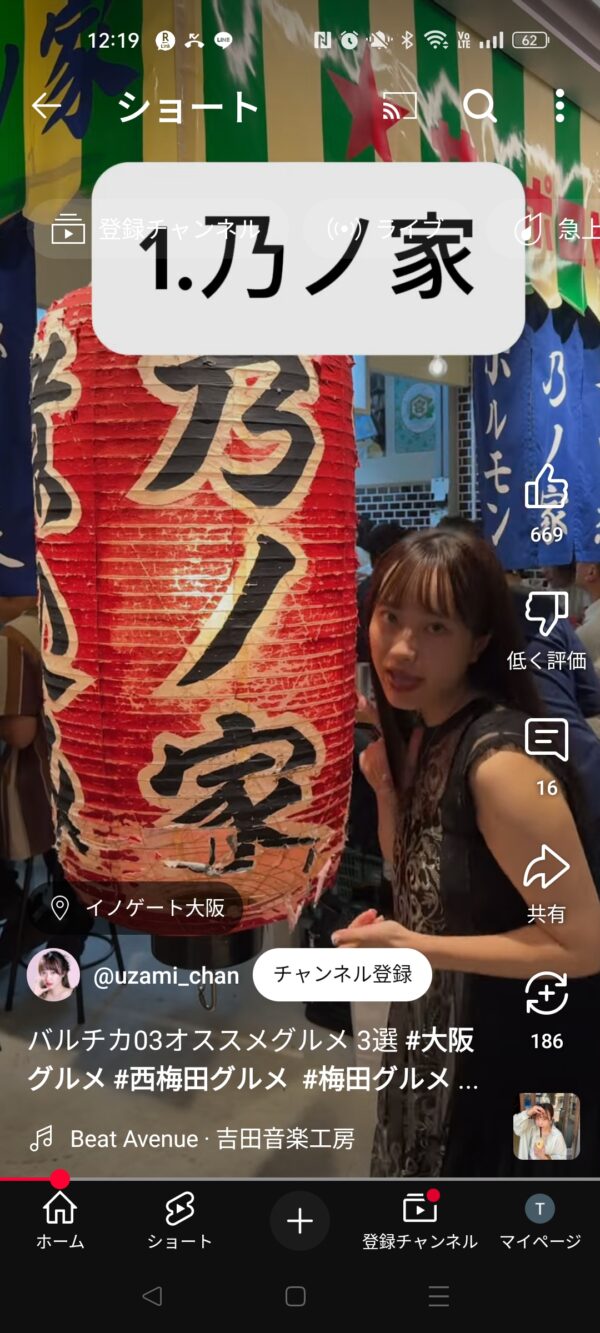This screenshot has width=600, height=1333.
Task: Open @uzami_chan channel profile
Action: 166,976
